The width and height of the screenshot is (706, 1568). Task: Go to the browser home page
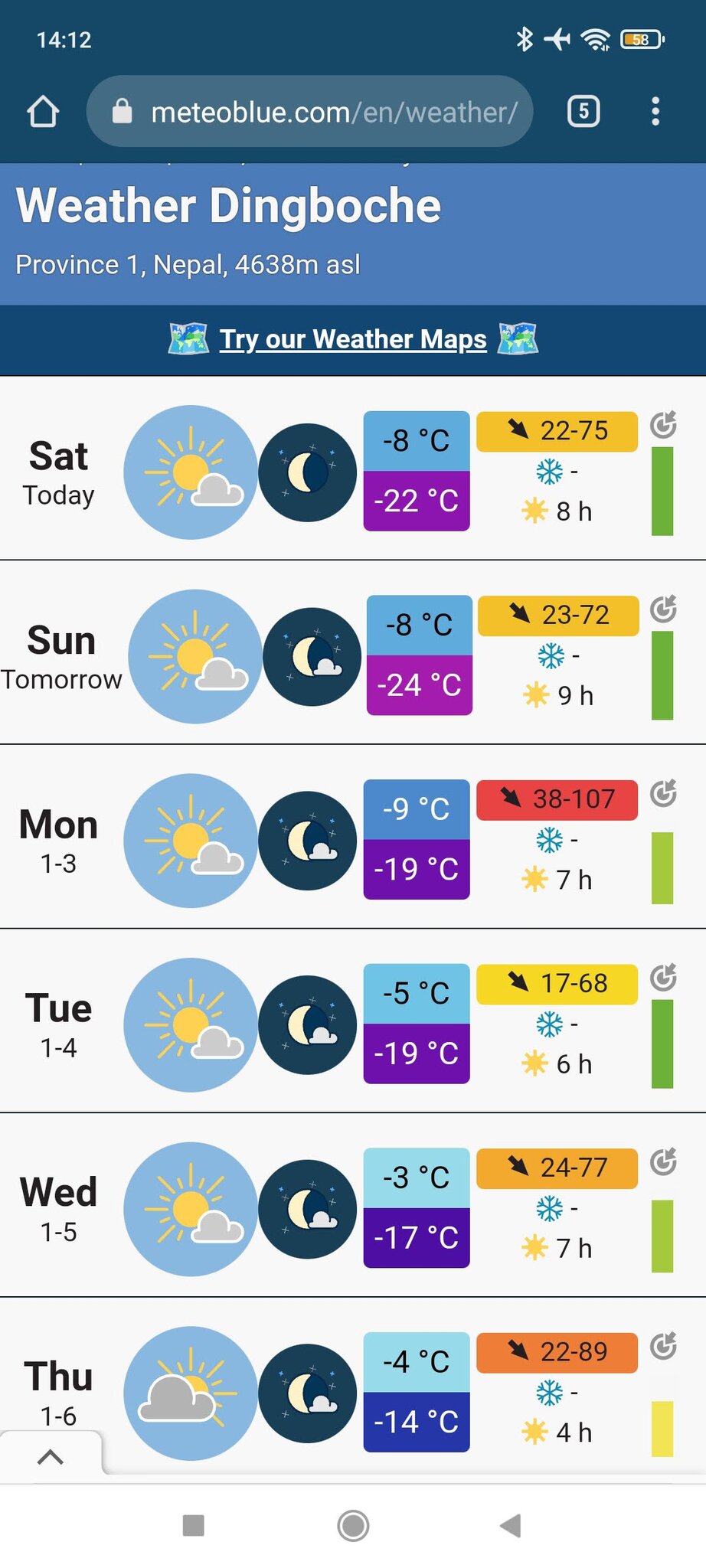(x=43, y=112)
